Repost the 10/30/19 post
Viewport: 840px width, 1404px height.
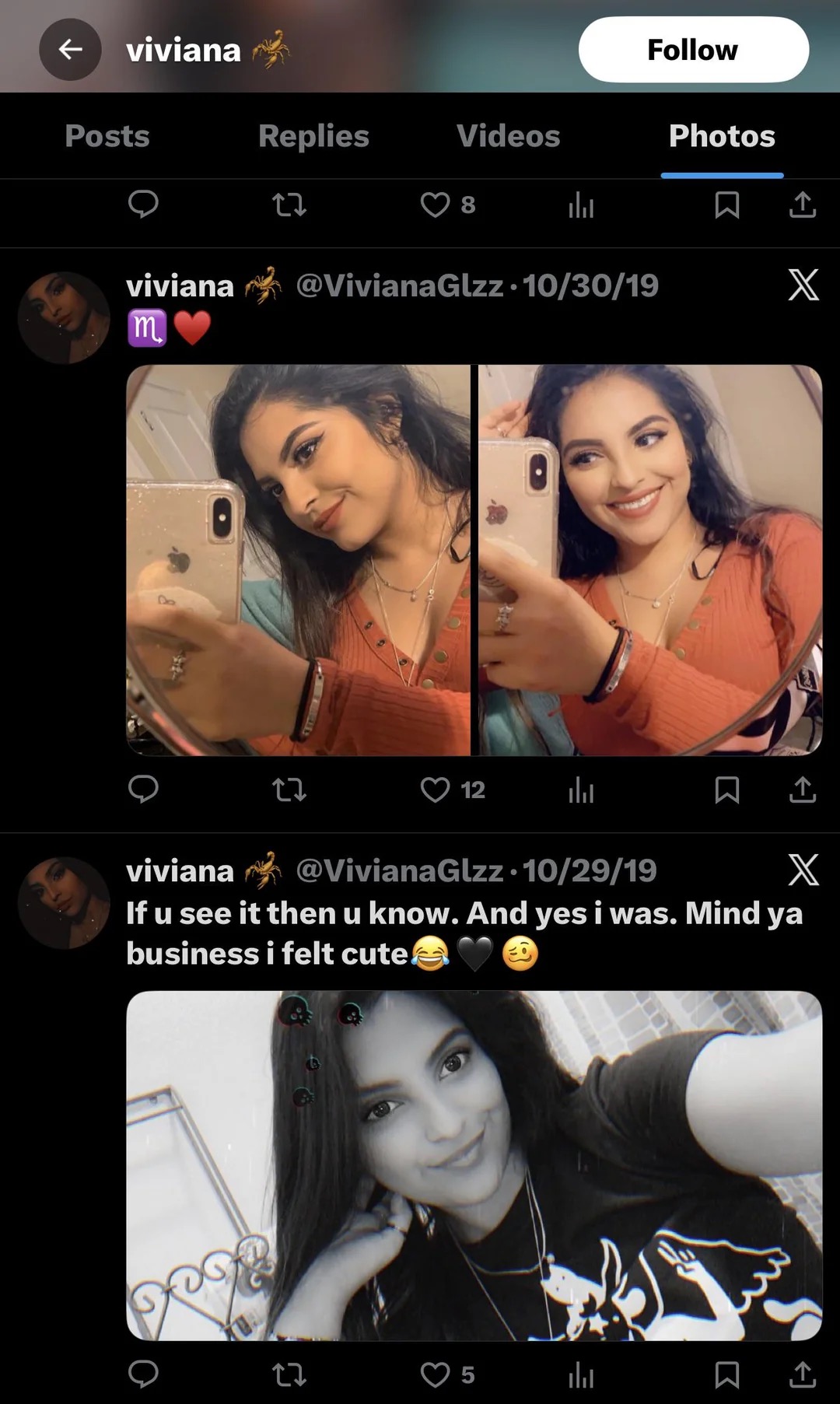point(289,790)
